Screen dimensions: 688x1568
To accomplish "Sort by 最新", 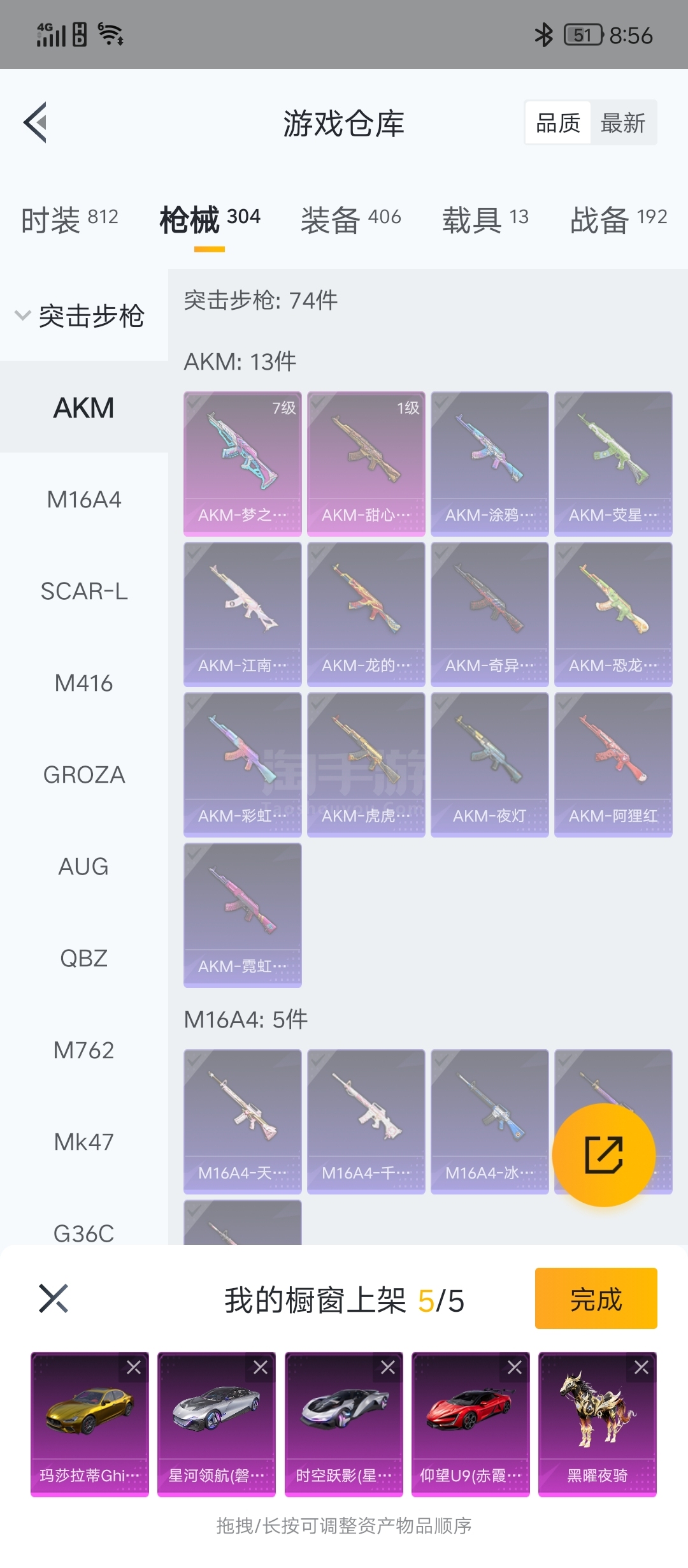I will click(x=623, y=123).
